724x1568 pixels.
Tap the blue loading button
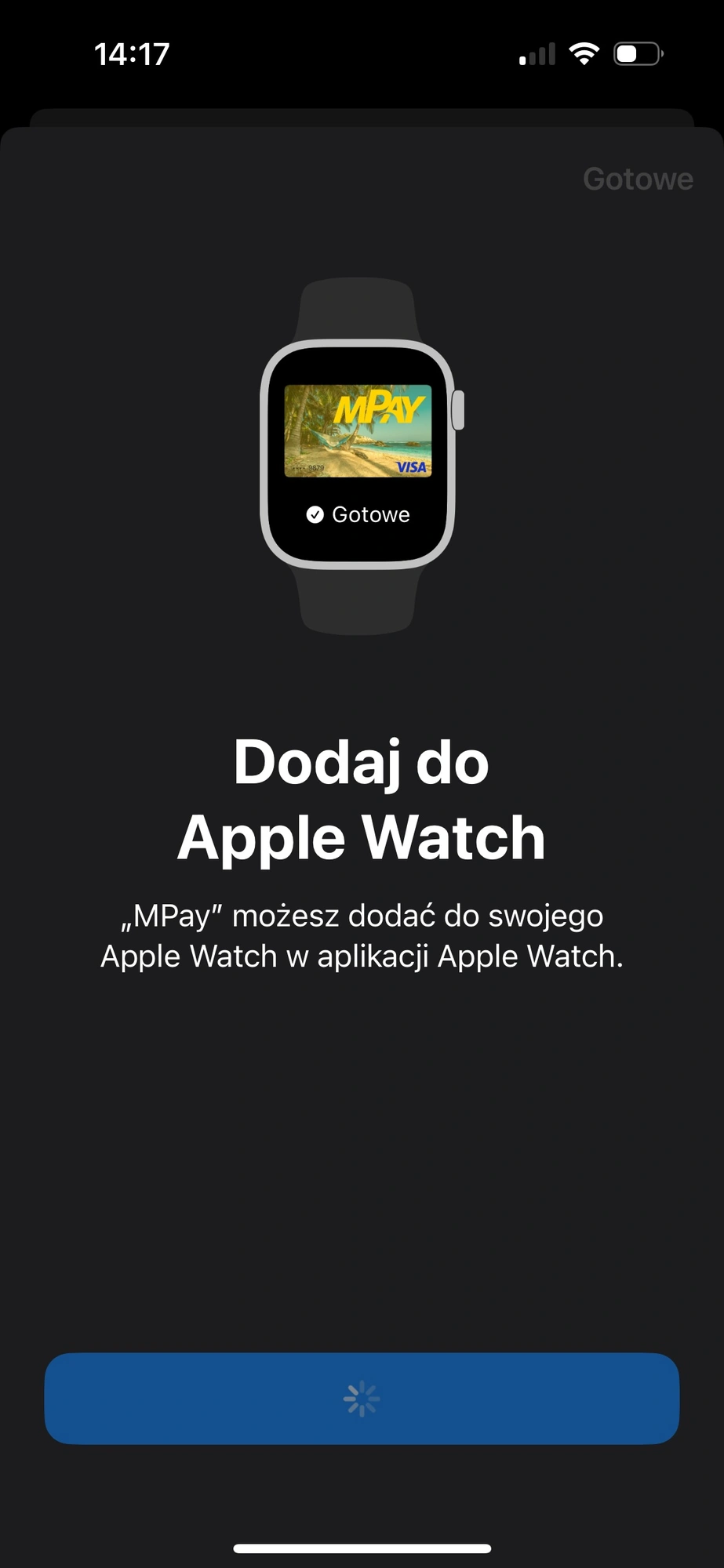click(362, 1399)
